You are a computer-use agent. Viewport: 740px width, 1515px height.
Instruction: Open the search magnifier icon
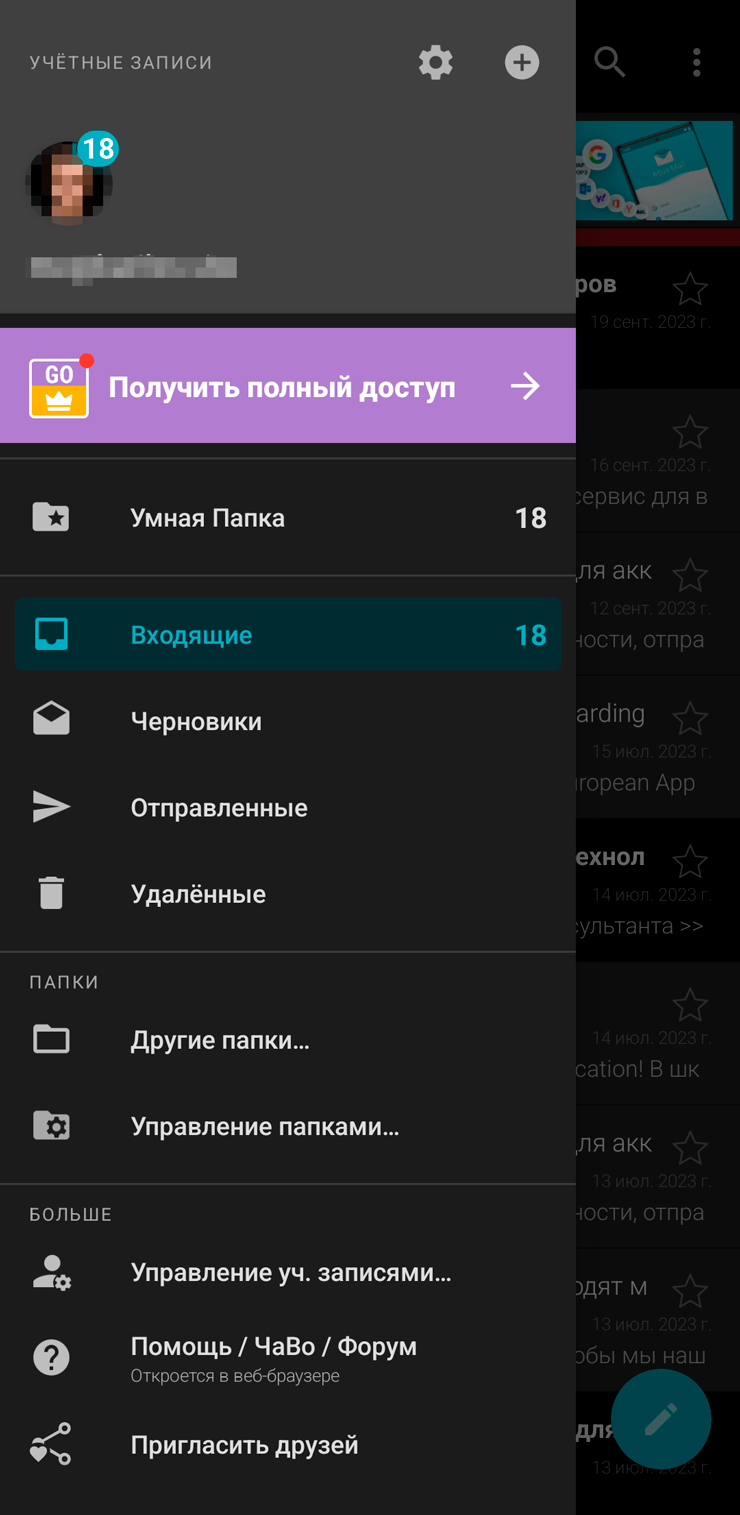pos(610,63)
